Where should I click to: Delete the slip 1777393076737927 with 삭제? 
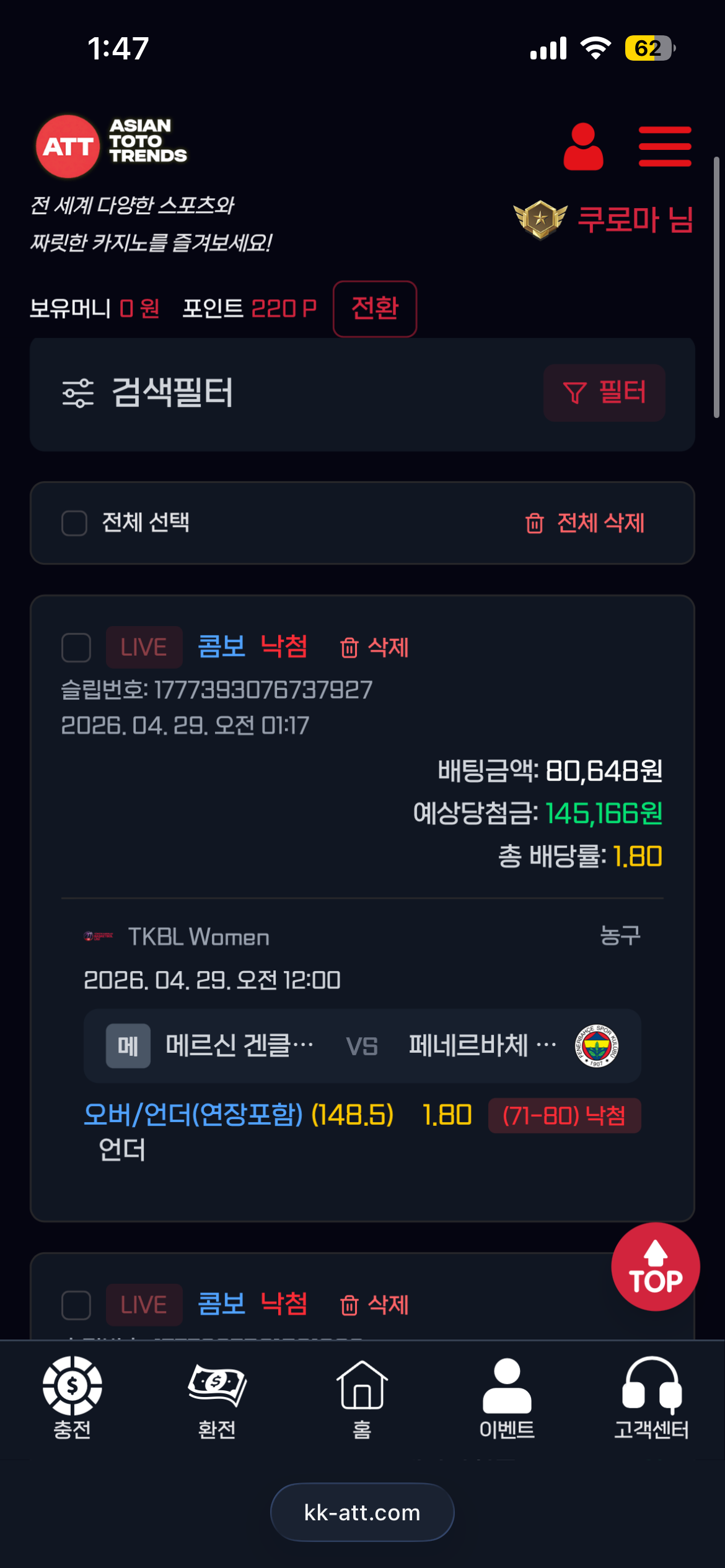(374, 647)
